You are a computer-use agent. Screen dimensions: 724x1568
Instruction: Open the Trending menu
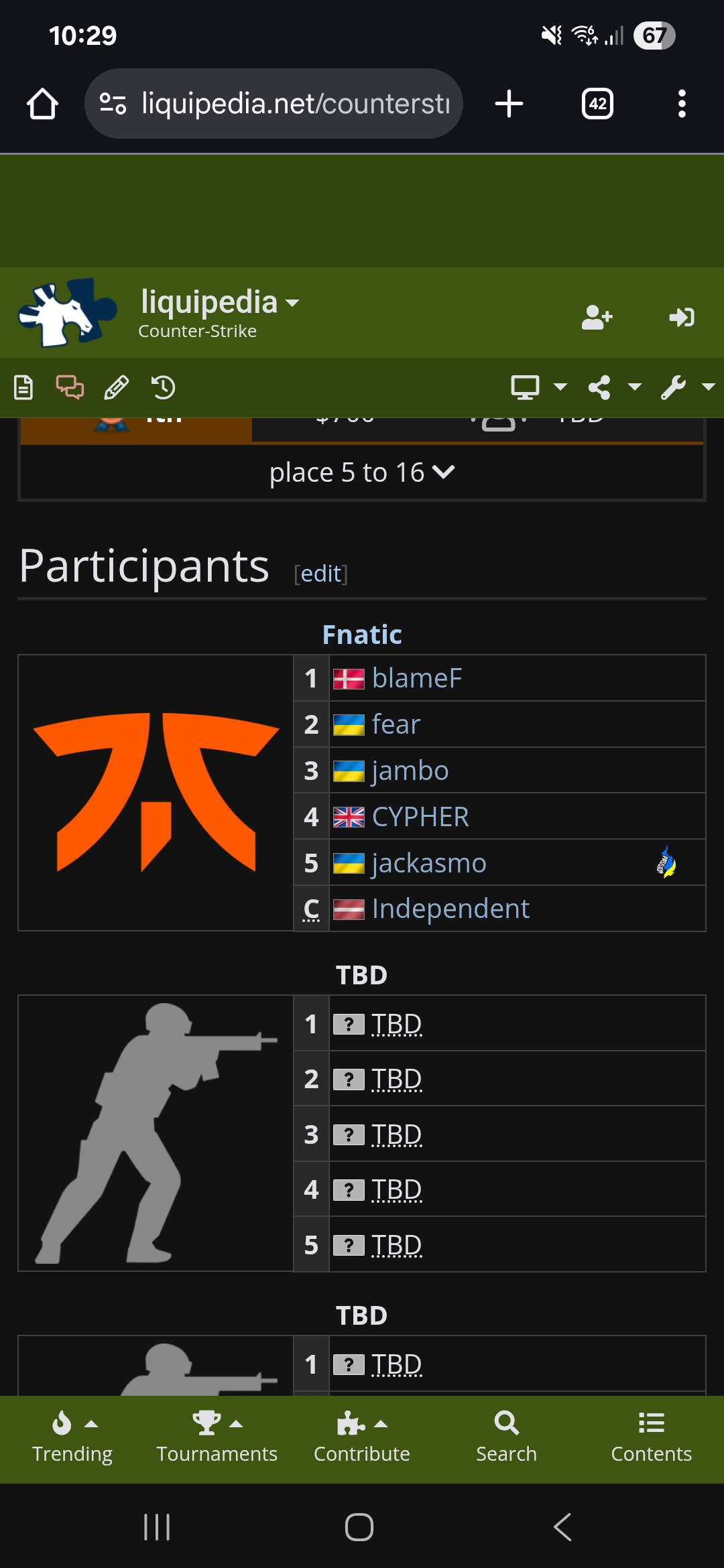72,1438
